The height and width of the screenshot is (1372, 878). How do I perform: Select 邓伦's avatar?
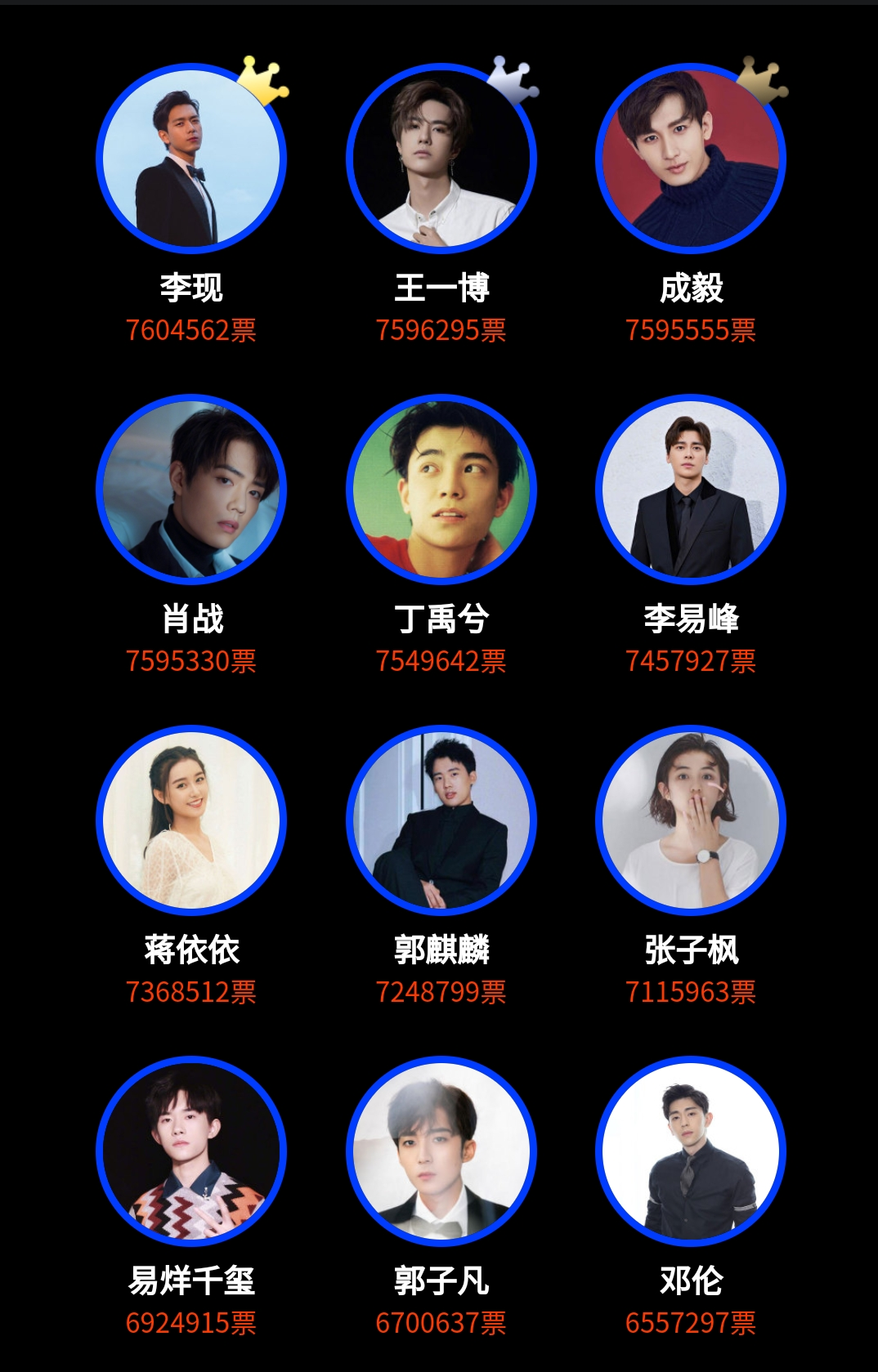(x=691, y=1151)
